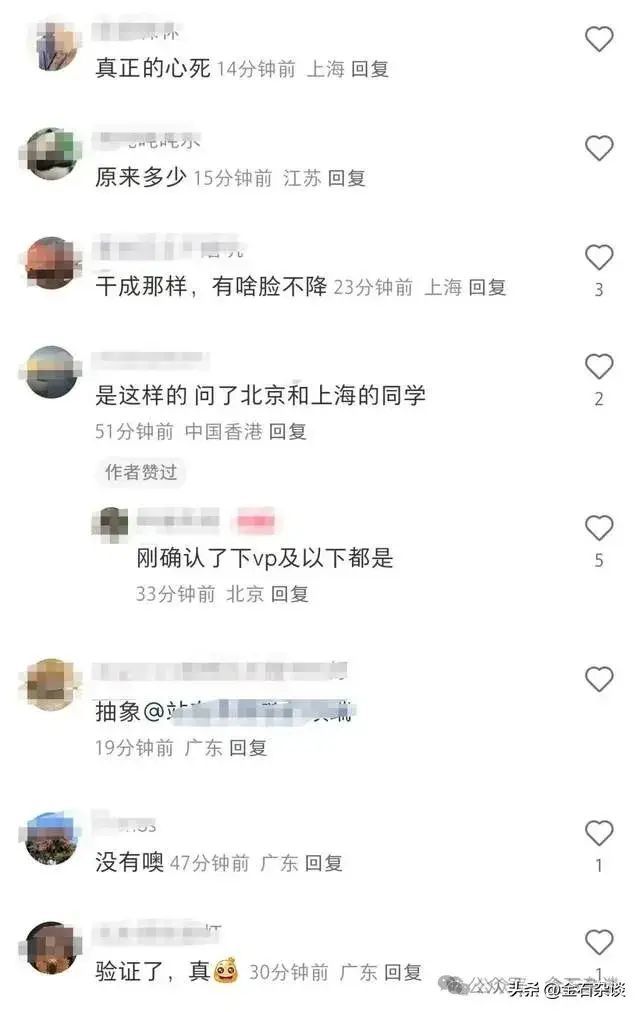Reply to the comment "真正的心死"

(370, 69)
